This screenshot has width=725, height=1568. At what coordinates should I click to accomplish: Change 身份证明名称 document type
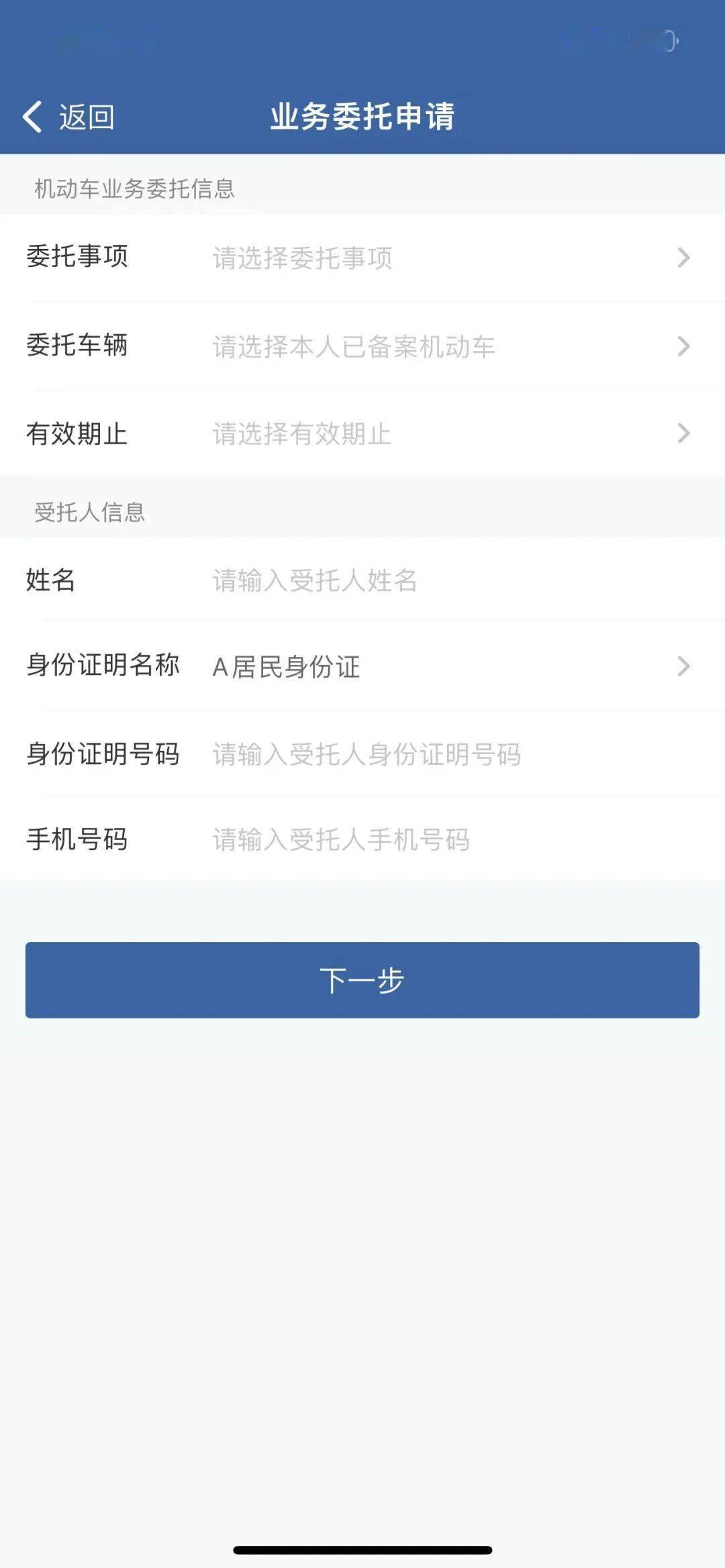[x=443, y=666]
